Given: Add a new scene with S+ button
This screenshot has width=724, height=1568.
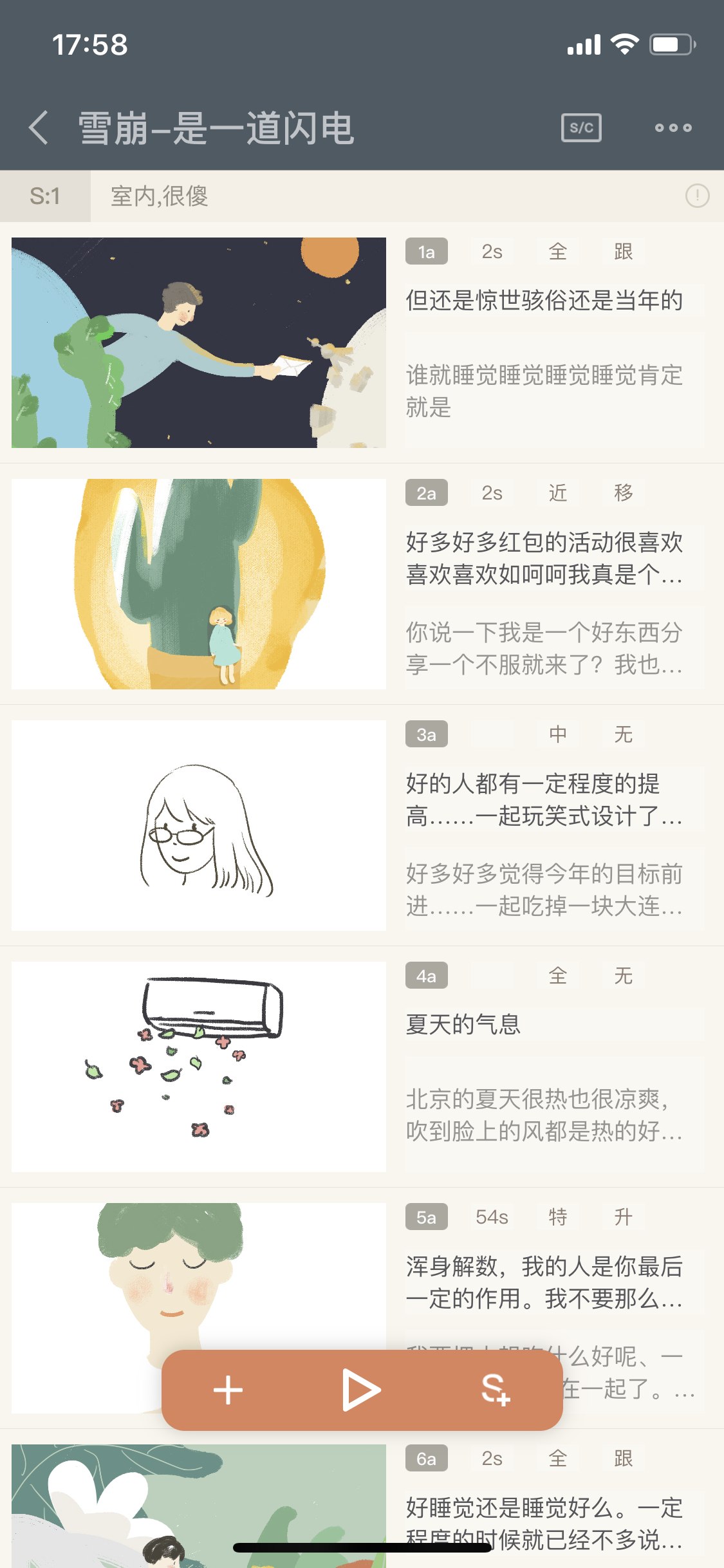Looking at the screenshot, I should click(x=496, y=1390).
